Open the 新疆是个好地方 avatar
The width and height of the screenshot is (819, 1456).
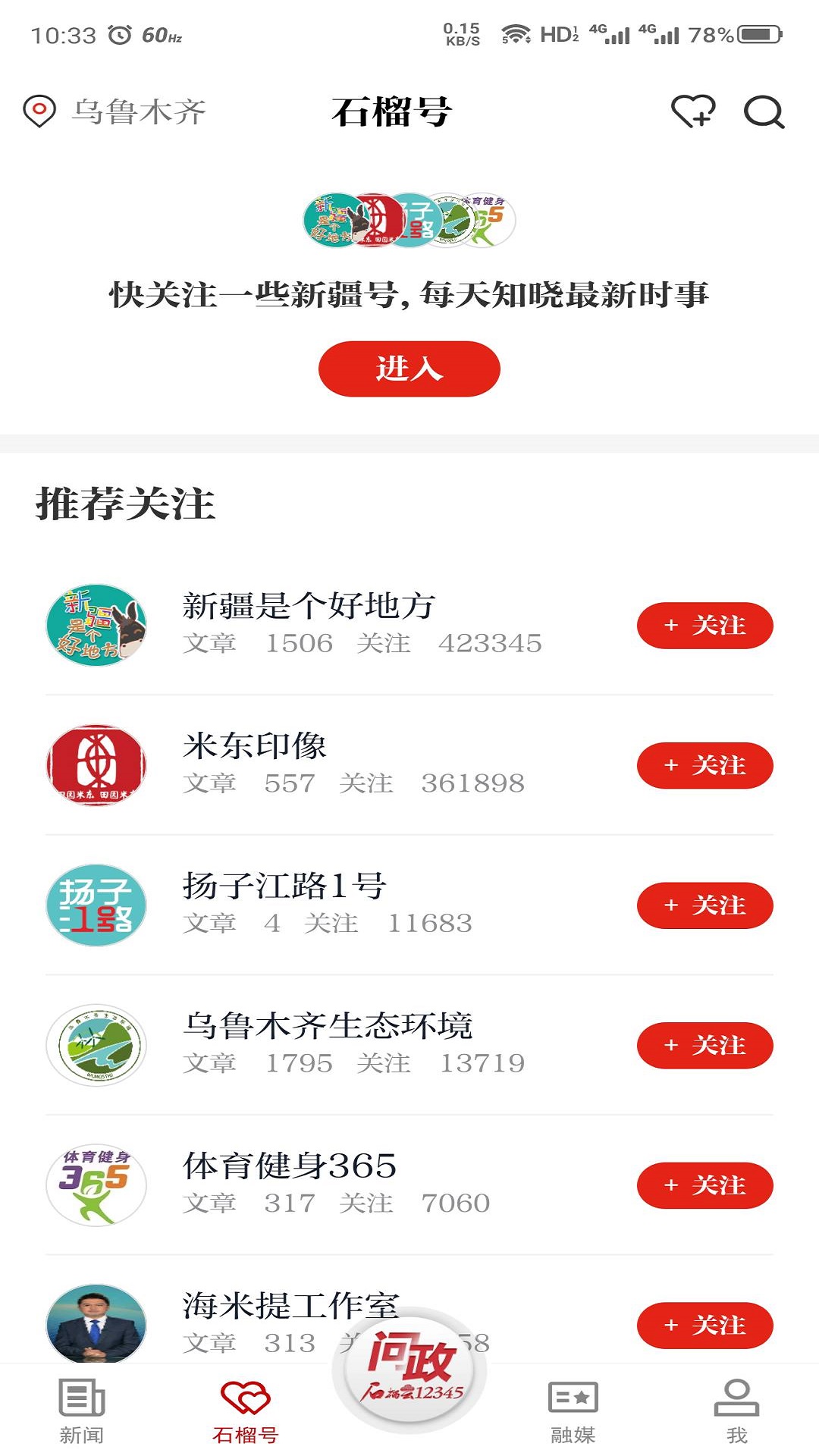pyautogui.click(x=96, y=624)
